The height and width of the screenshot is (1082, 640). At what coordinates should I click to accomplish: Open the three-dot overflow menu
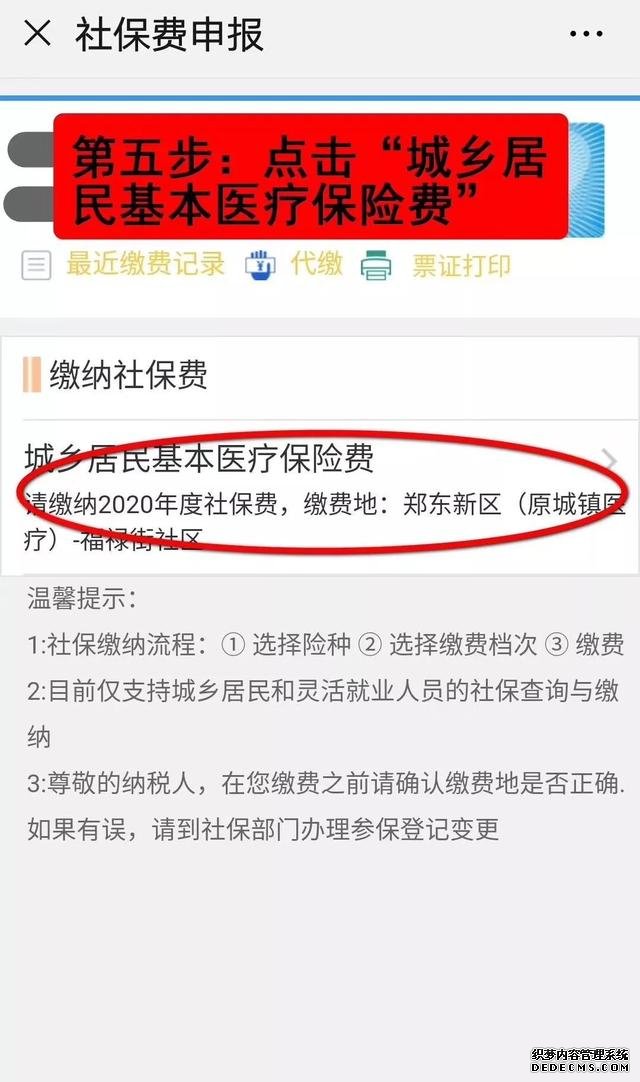point(586,35)
